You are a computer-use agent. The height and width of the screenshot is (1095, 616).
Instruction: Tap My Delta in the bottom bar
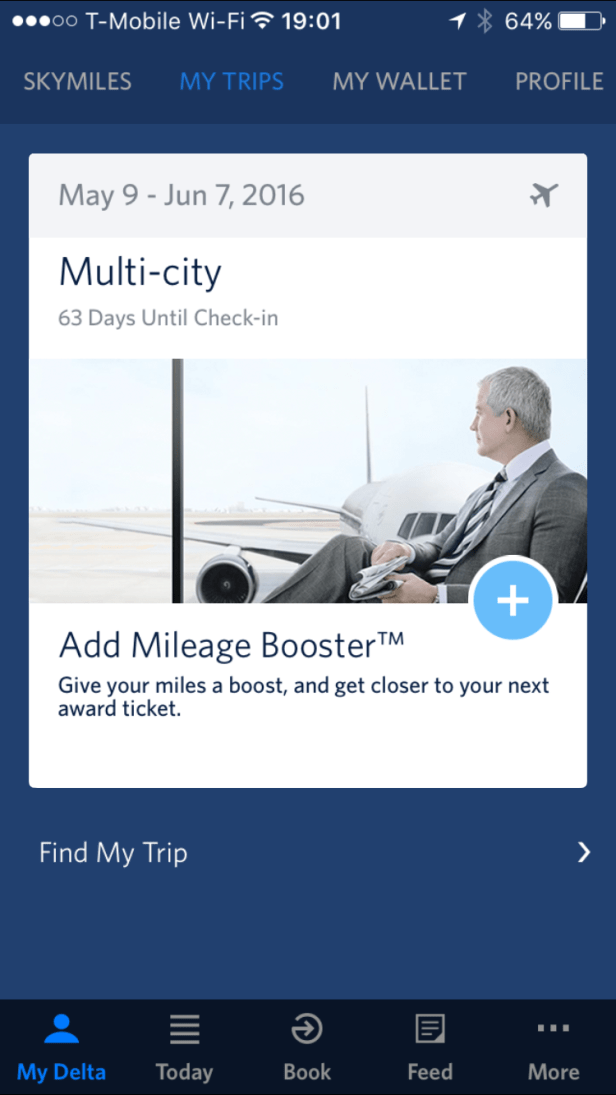61,1048
